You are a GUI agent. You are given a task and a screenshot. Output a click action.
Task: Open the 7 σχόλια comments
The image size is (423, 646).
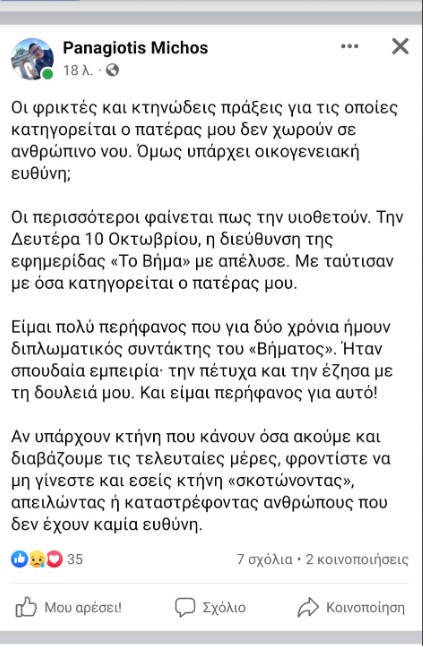tap(264, 559)
